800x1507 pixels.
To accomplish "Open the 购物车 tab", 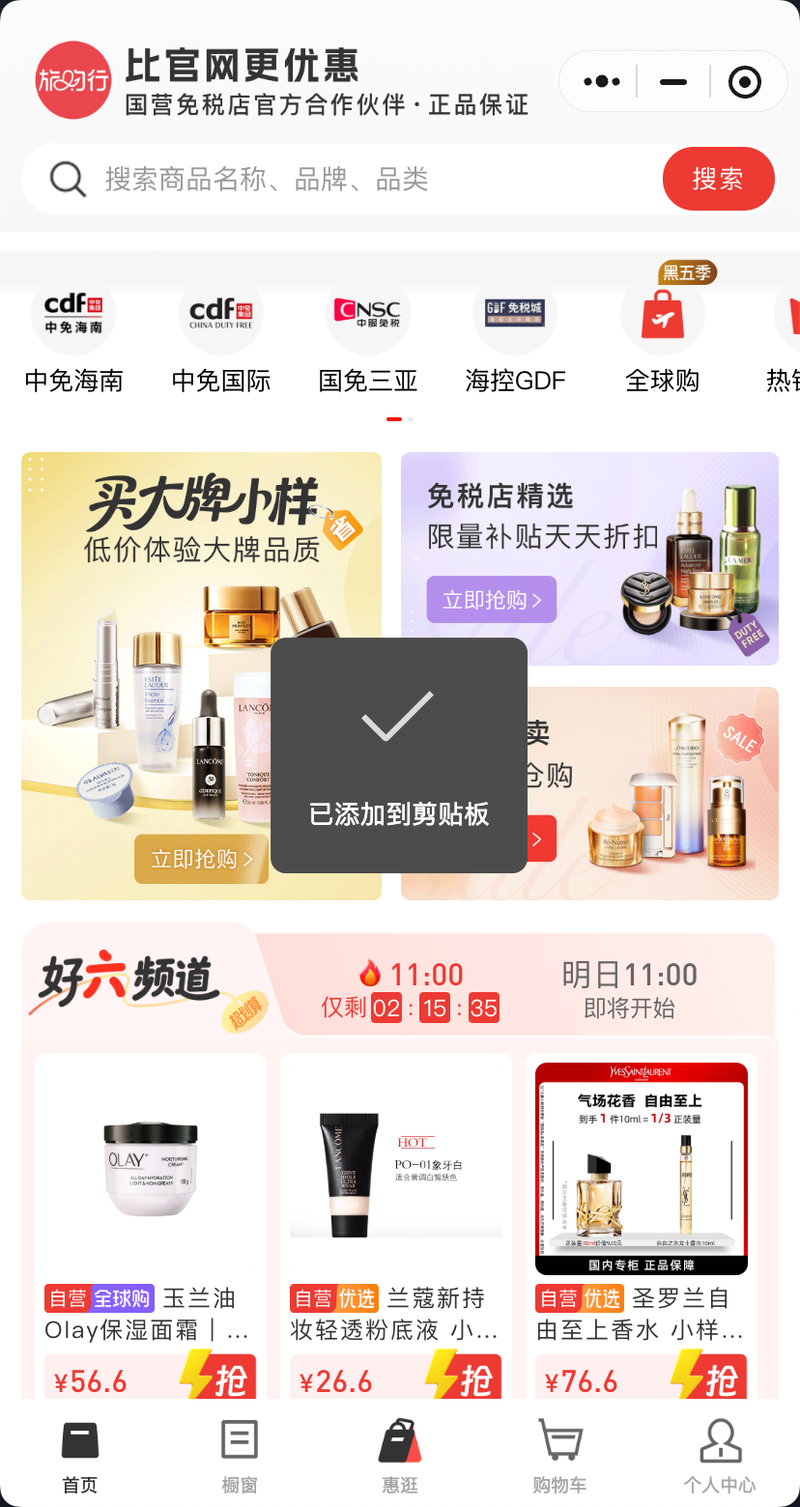I will pyautogui.click(x=559, y=1455).
